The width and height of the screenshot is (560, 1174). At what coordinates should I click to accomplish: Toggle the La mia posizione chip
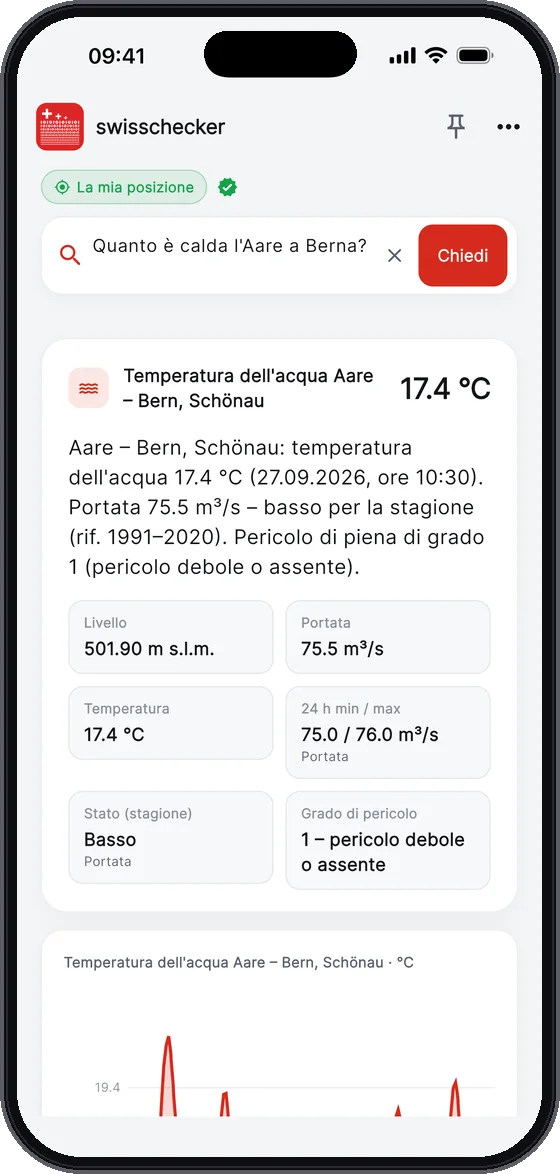124,187
